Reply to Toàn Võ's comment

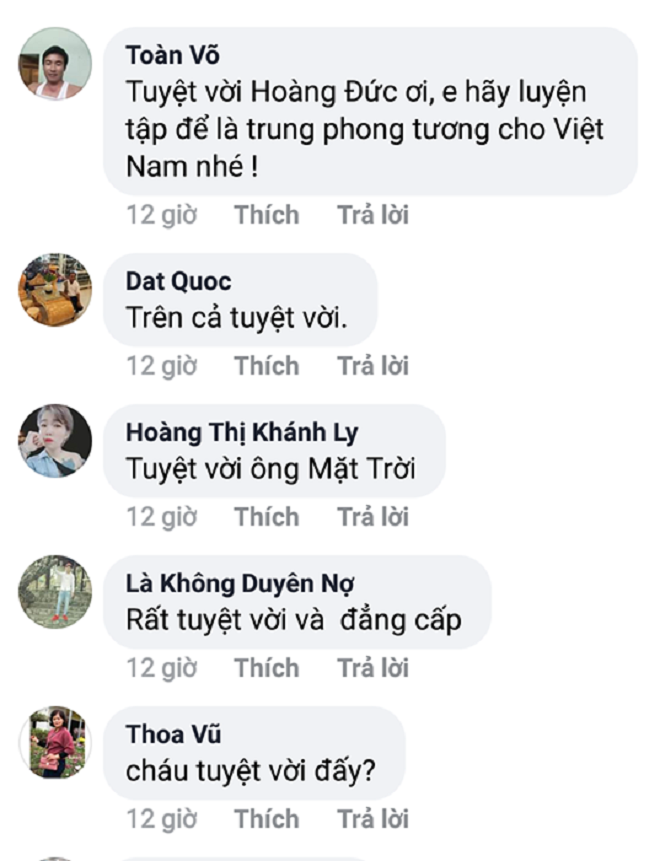tap(372, 215)
